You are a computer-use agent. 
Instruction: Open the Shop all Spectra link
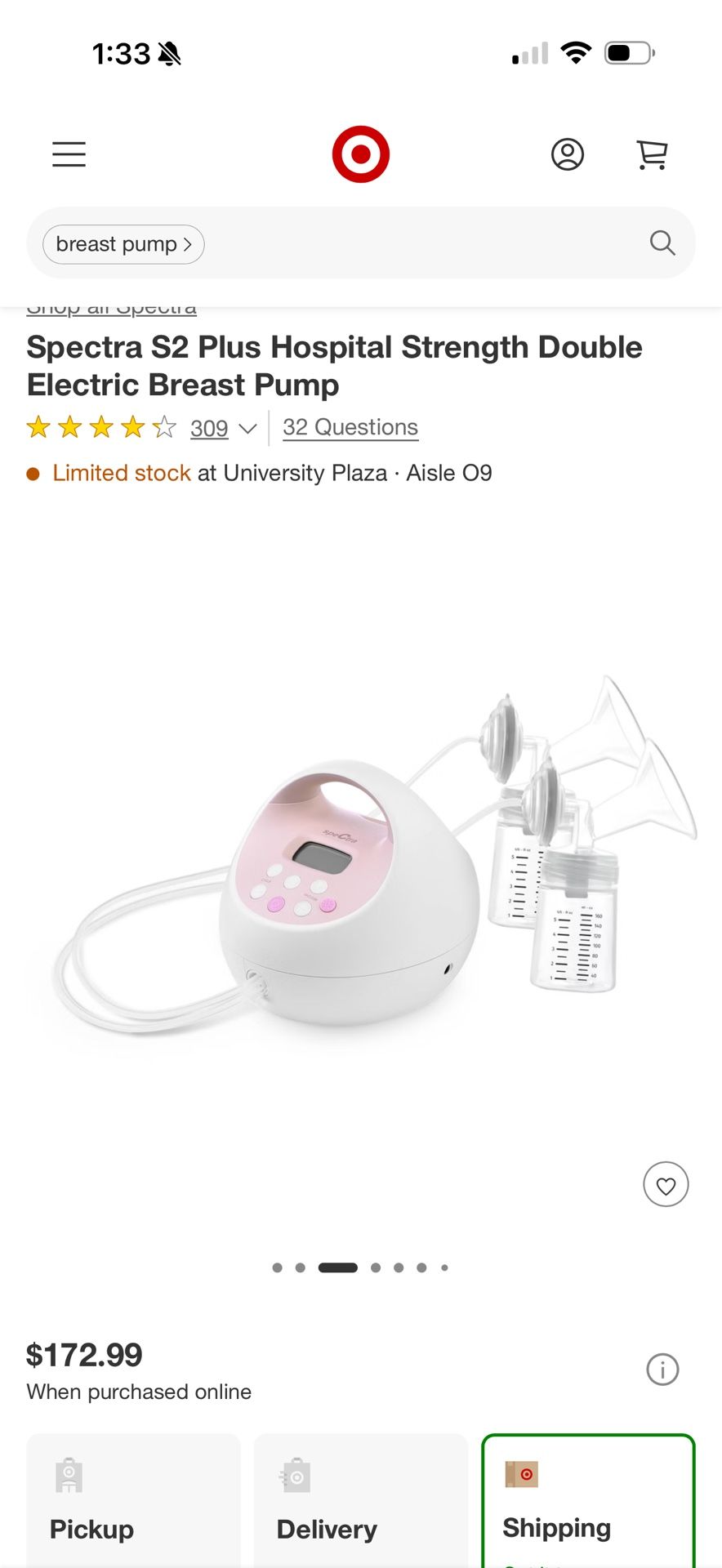pos(112,310)
